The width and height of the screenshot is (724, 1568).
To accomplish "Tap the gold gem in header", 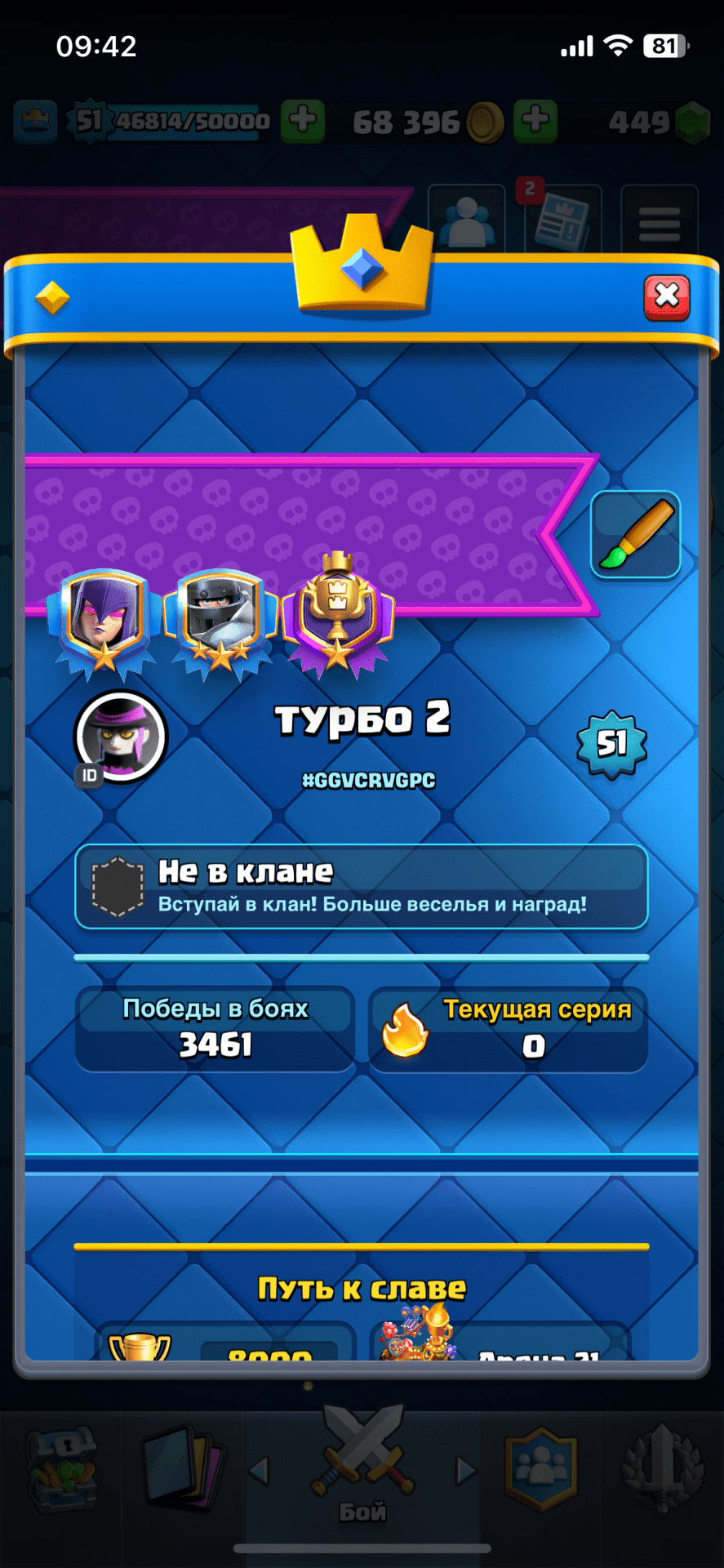I will pos(52,298).
